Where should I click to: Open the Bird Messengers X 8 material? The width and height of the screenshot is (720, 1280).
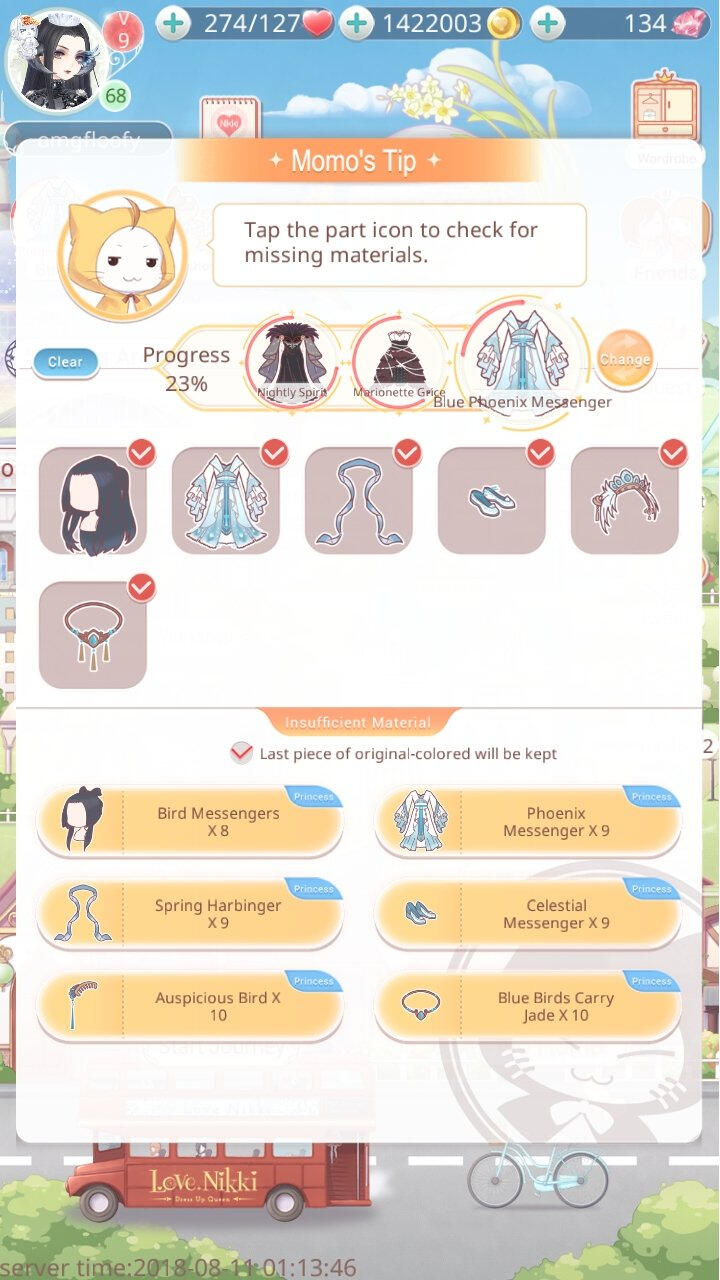click(x=190, y=822)
